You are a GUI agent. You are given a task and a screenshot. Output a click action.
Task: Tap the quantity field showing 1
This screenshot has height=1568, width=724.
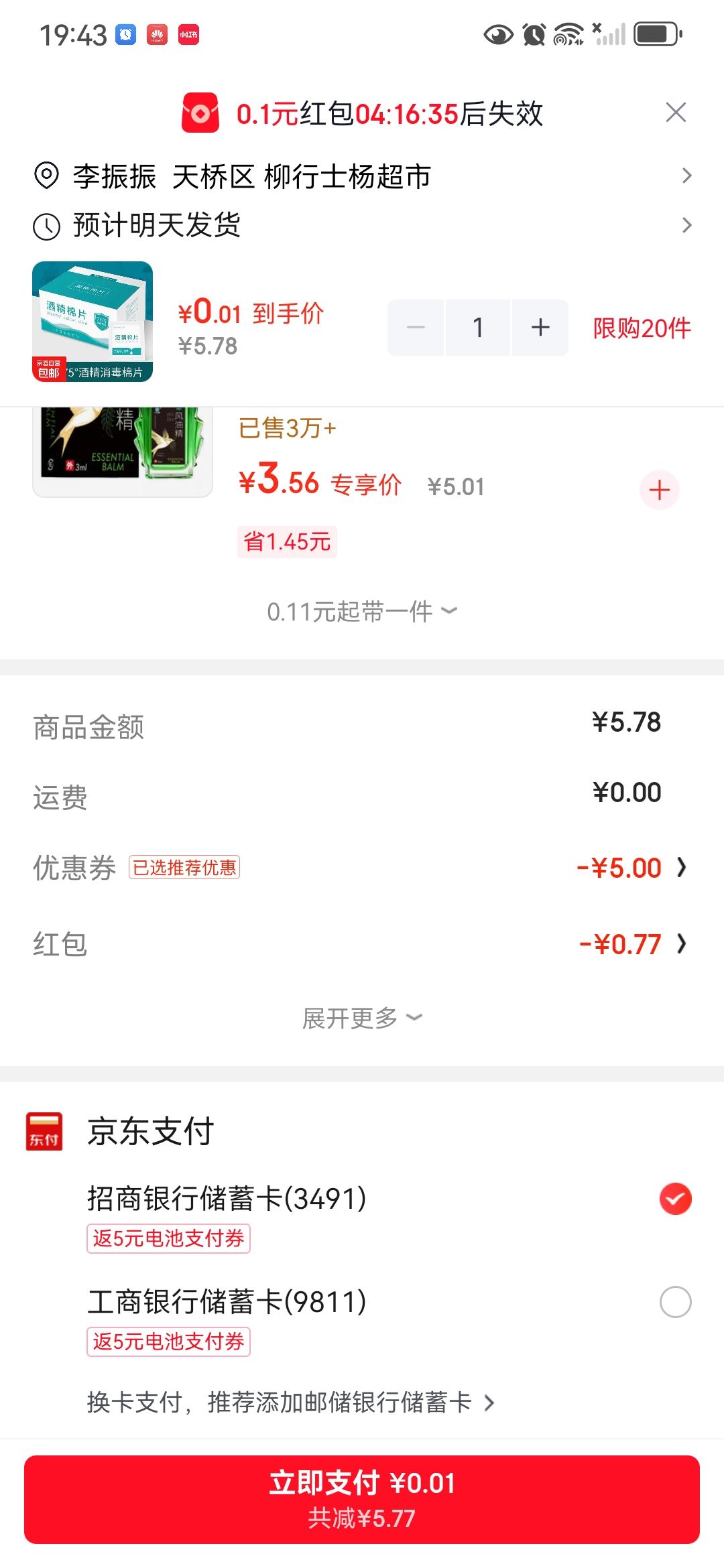click(x=478, y=328)
